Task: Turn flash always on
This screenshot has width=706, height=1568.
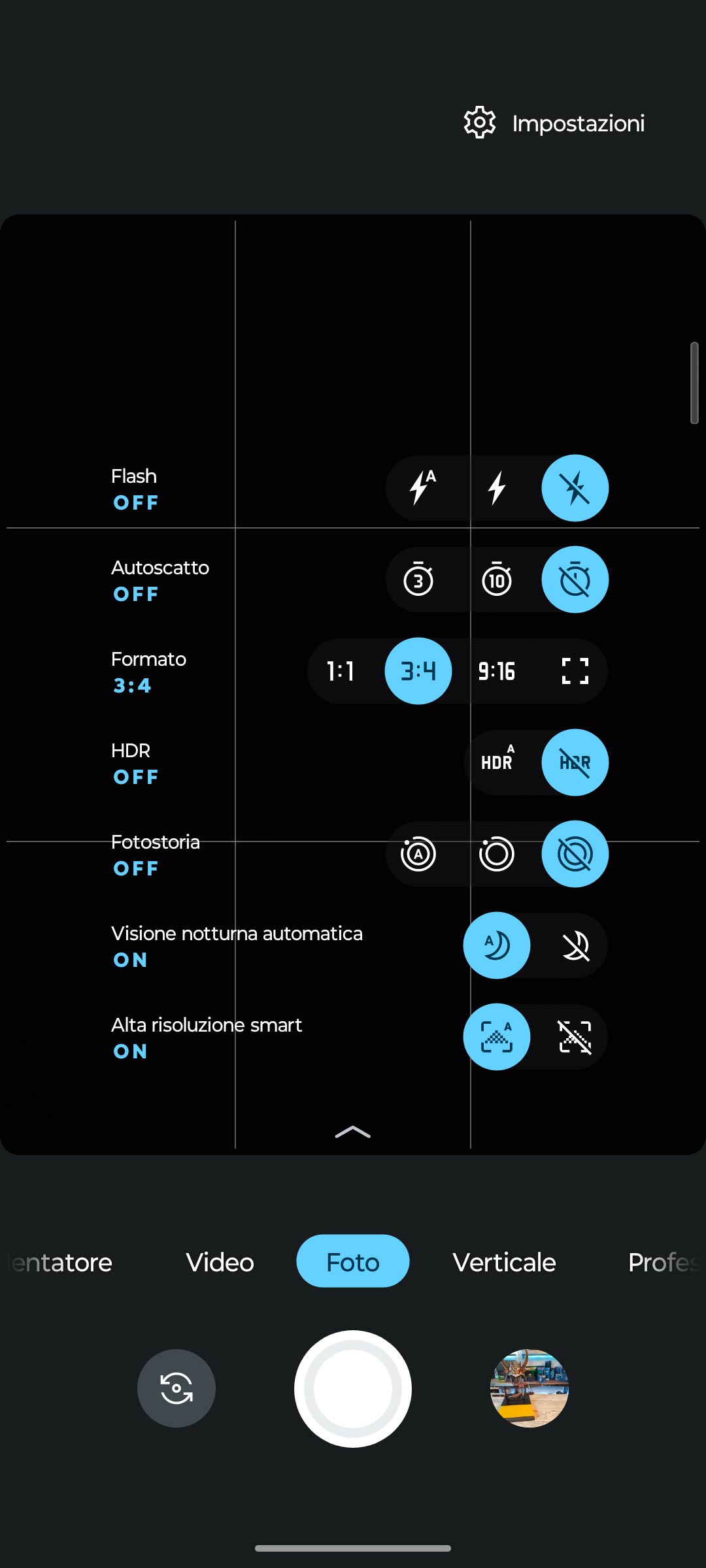Action: pos(497,487)
